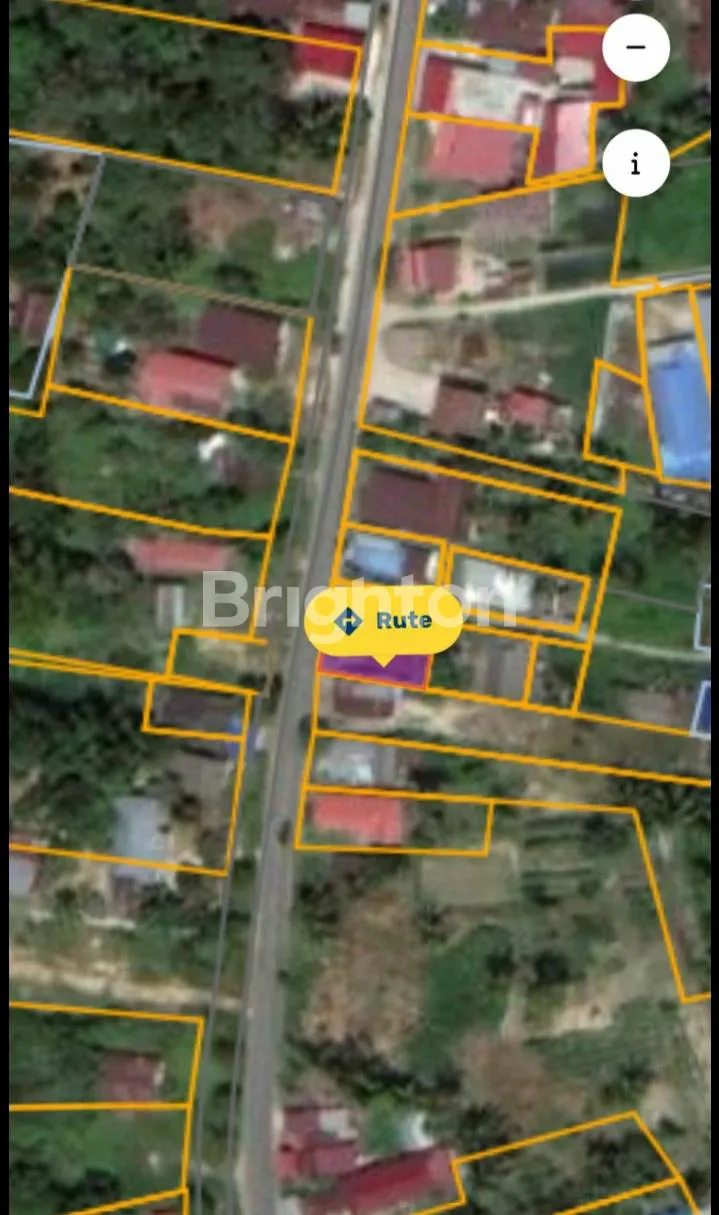This screenshot has width=719, height=1215.
Task: Open the map info button
Action: (x=636, y=163)
